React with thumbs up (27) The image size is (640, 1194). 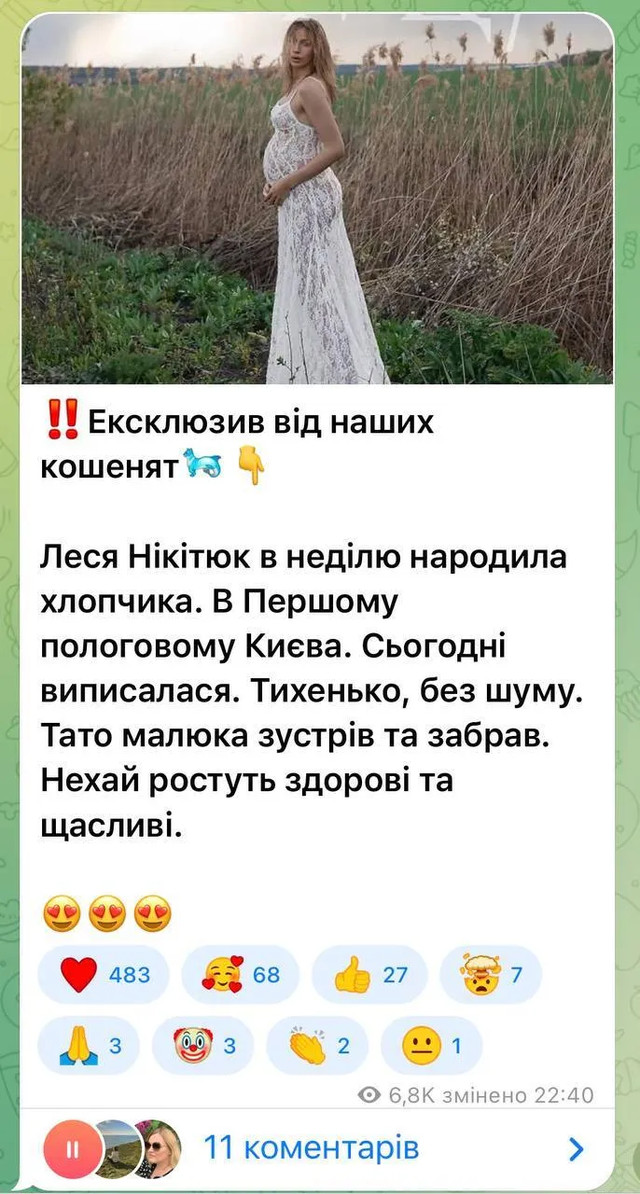[x=370, y=973]
